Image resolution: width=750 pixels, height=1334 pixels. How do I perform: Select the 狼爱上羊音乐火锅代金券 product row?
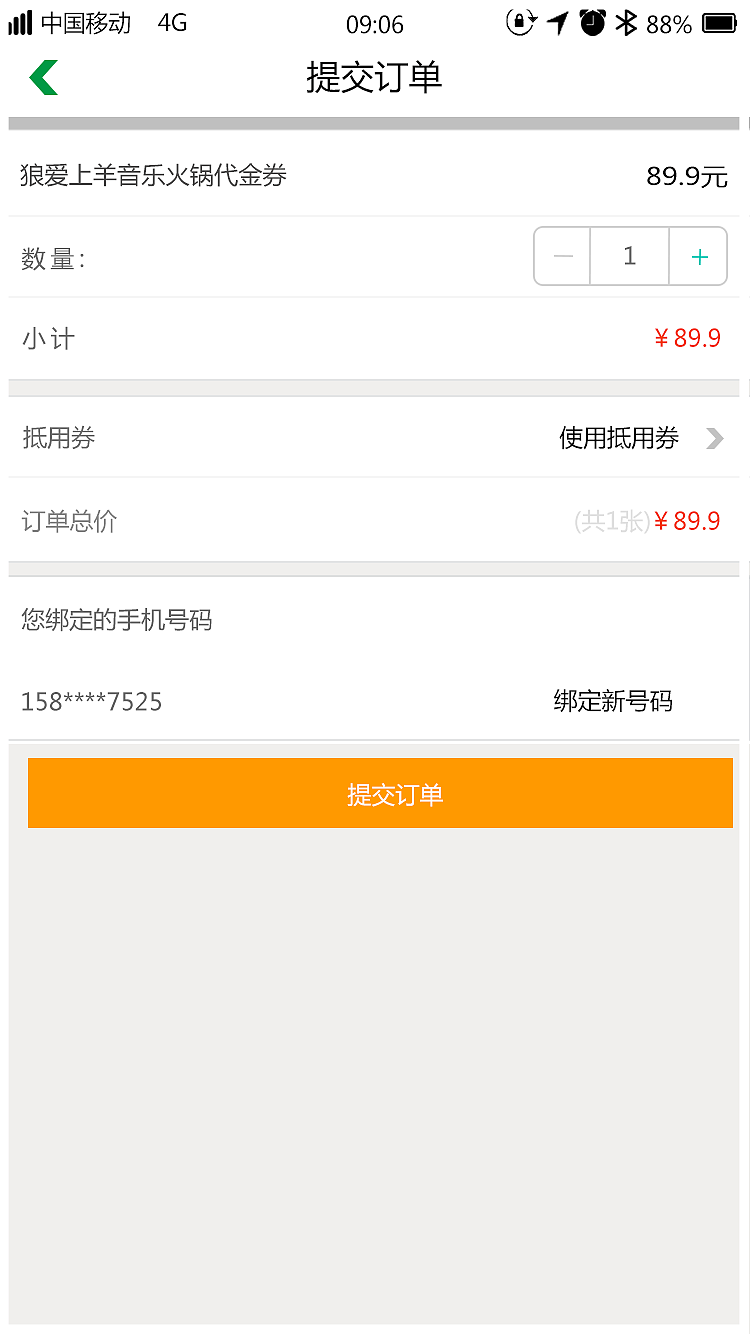(x=375, y=177)
